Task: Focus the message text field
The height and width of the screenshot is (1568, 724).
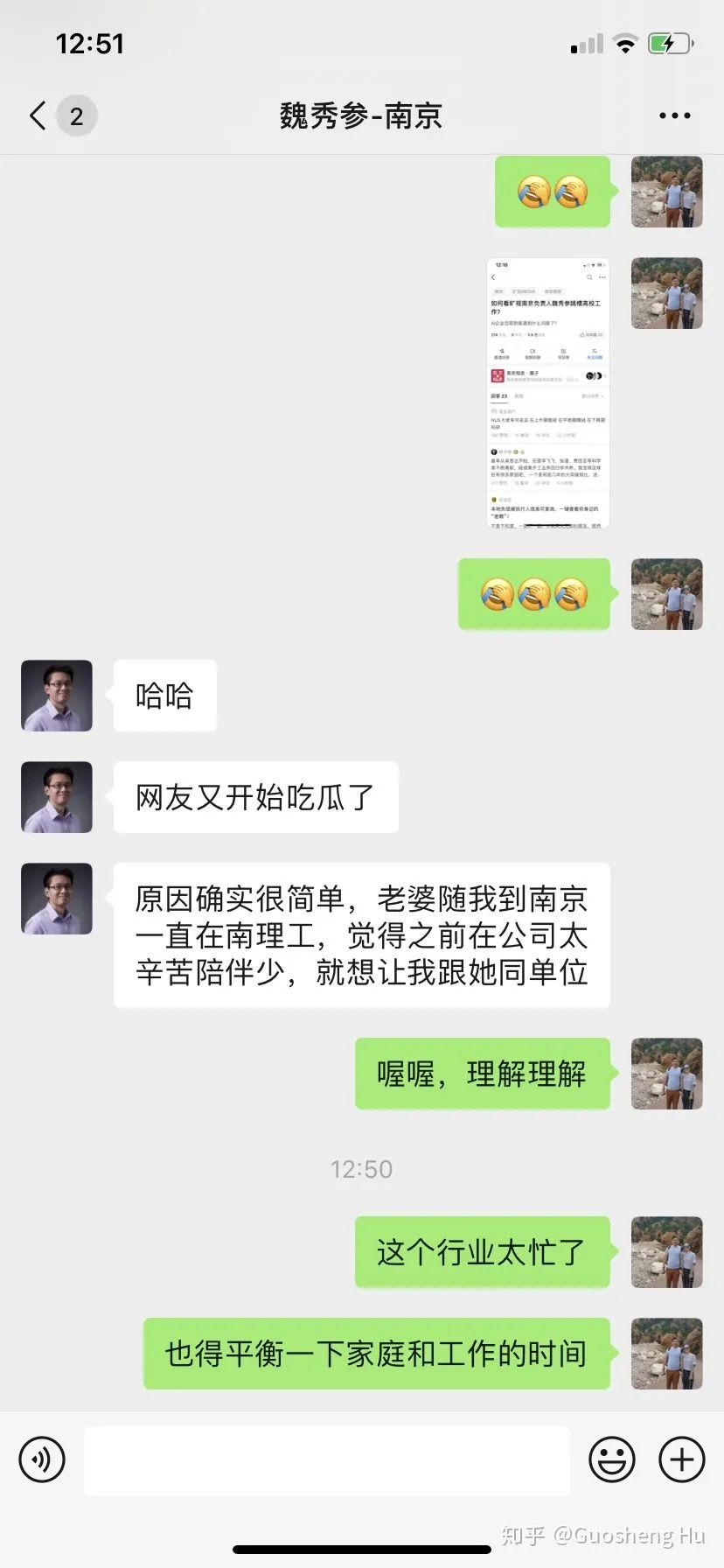Action: pyautogui.click(x=327, y=1460)
